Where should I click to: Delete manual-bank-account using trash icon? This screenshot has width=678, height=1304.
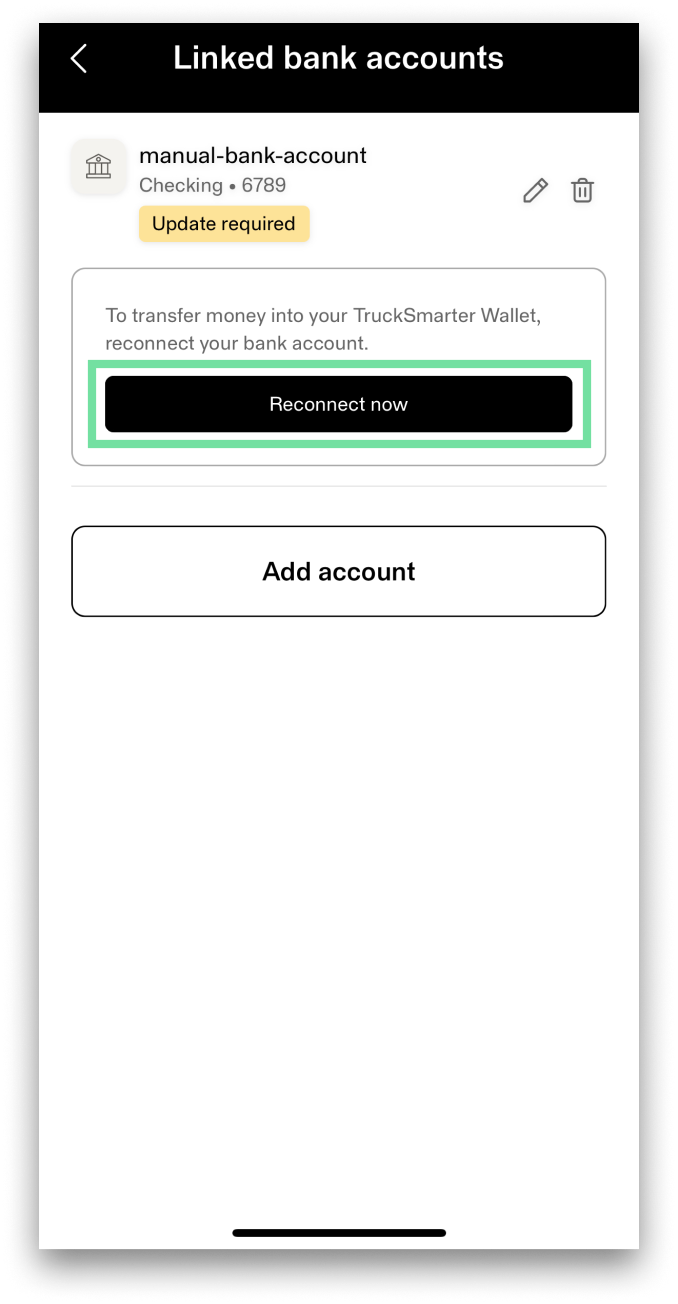(582, 190)
